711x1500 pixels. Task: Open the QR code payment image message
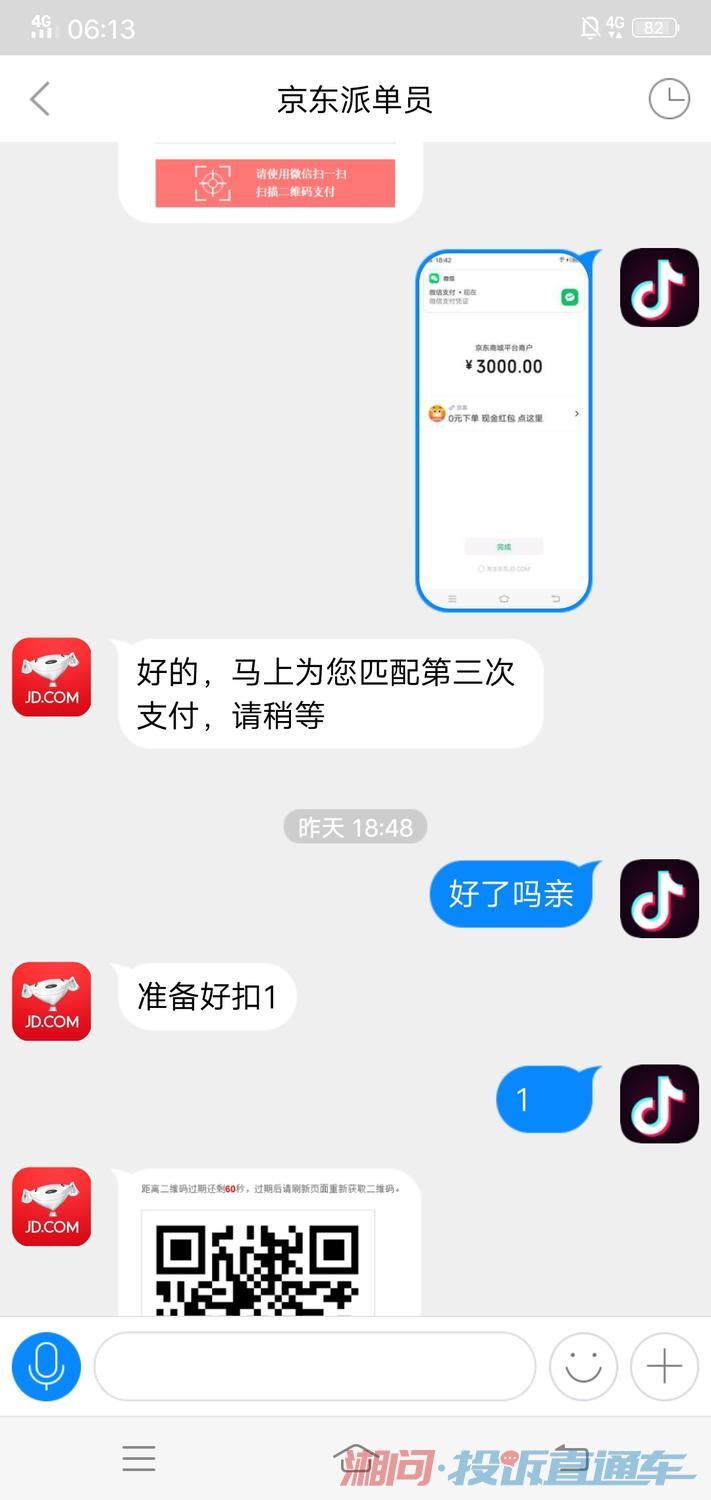click(x=268, y=1243)
